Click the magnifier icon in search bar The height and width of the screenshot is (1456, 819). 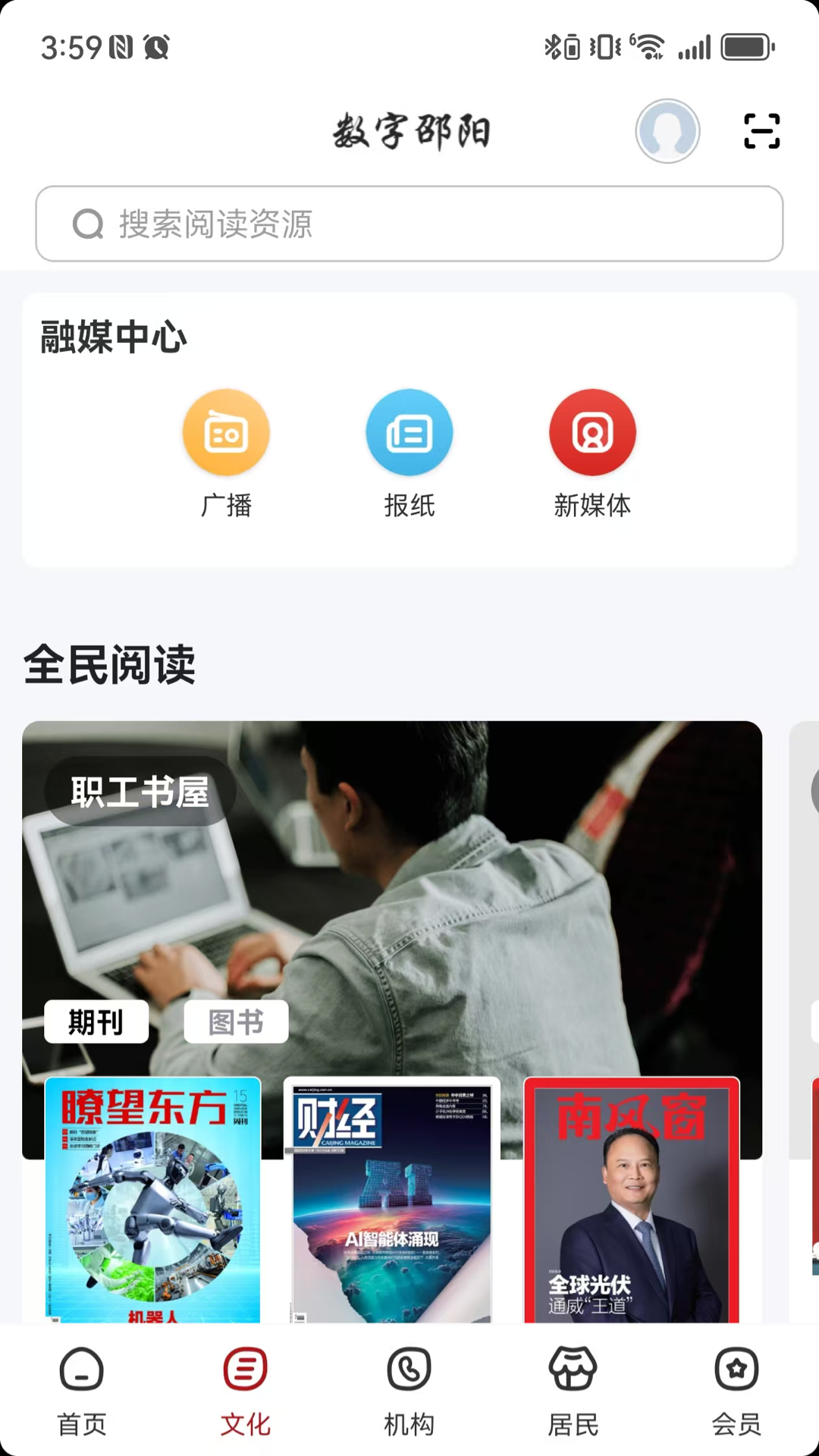[x=89, y=224]
